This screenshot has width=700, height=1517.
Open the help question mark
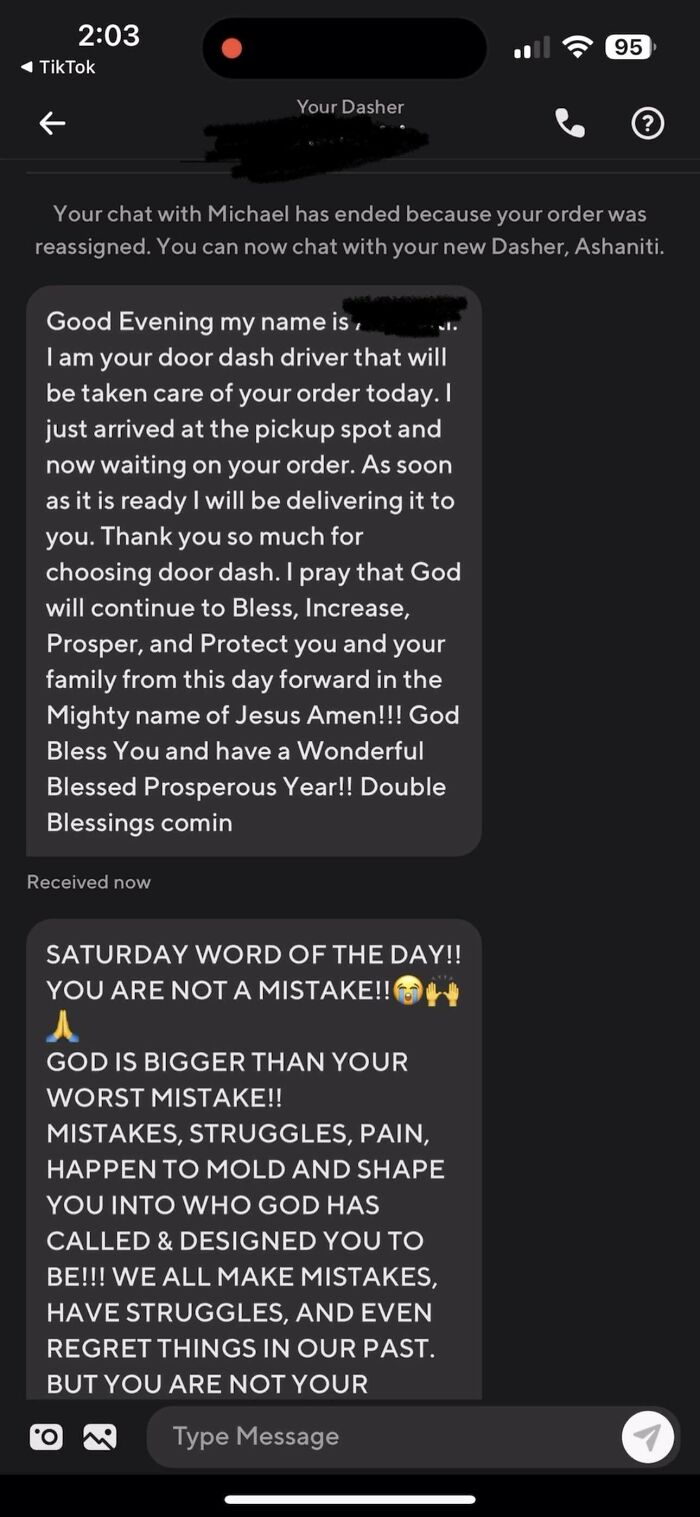[x=647, y=123]
